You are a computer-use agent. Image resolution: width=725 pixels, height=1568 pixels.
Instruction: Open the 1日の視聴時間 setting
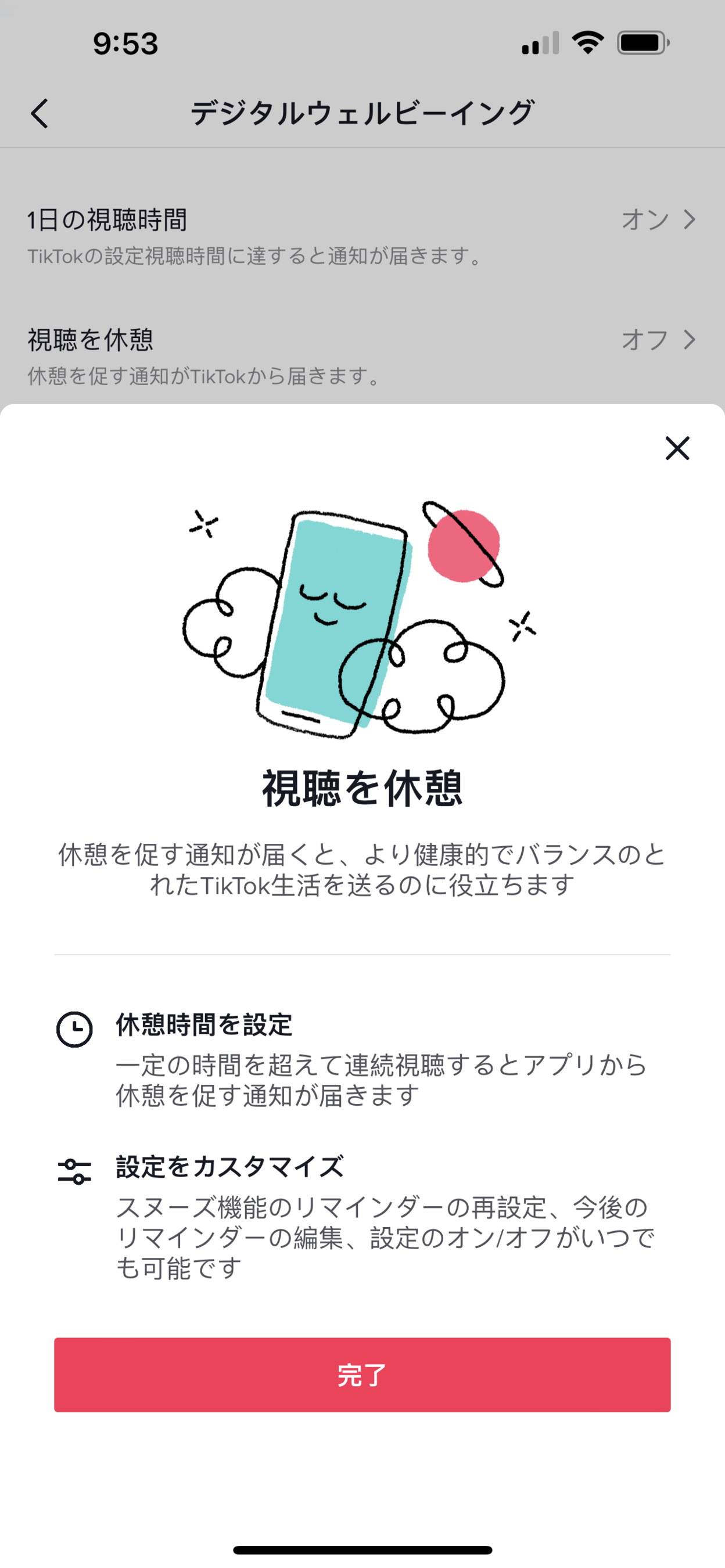pyautogui.click(x=361, y=236)
